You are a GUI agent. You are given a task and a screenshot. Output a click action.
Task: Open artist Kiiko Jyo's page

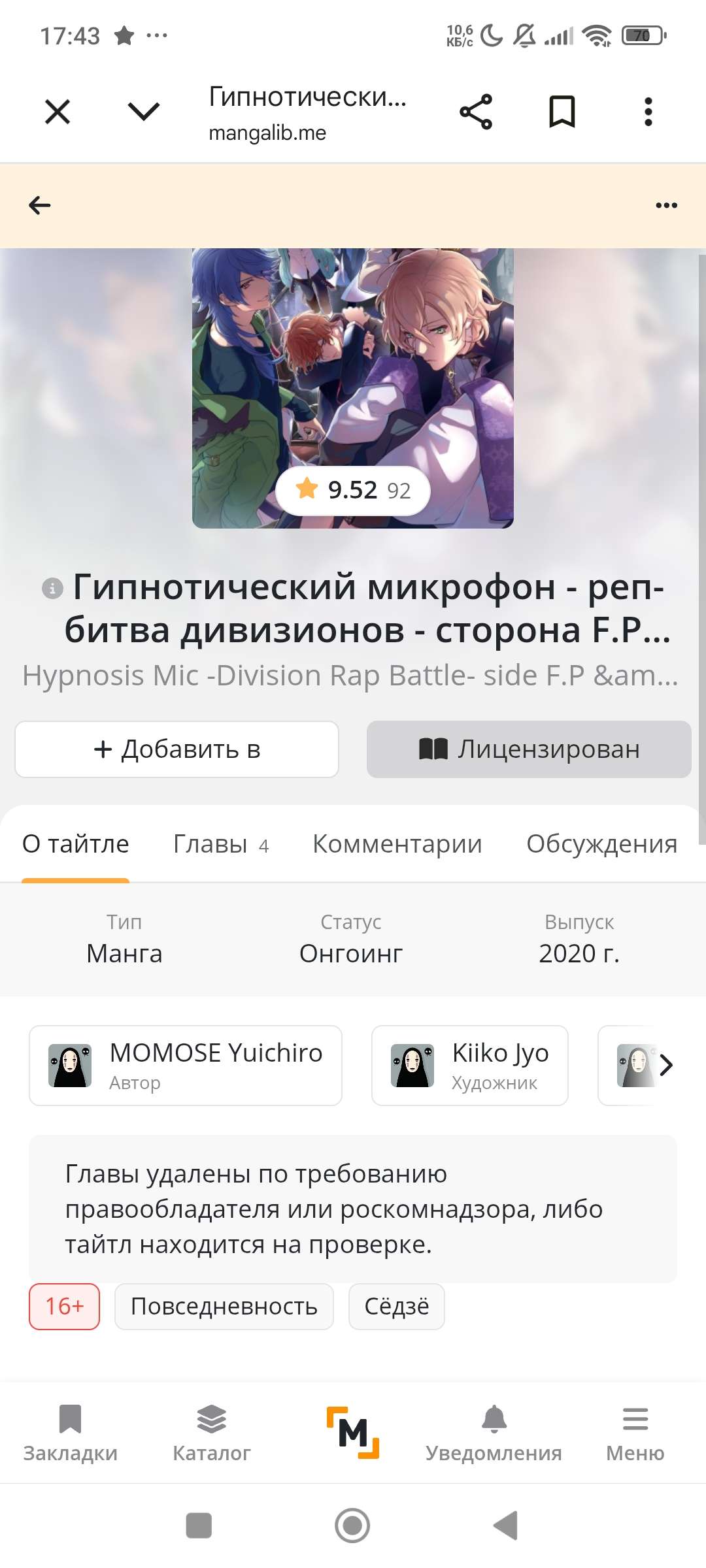pyautogui.click(x=469, y=1066)
